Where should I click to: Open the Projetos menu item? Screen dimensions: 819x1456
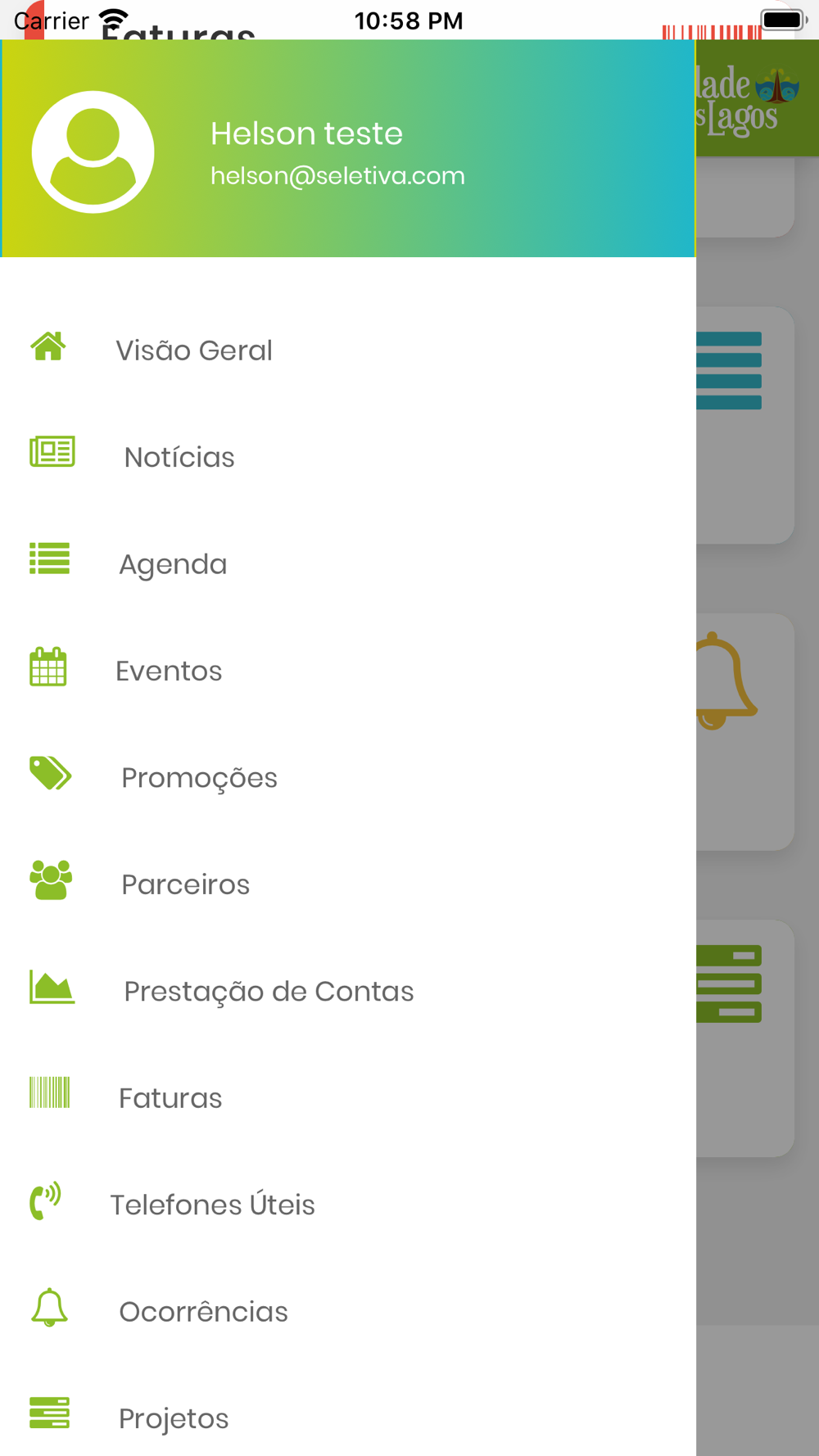tap(174, 1418)
